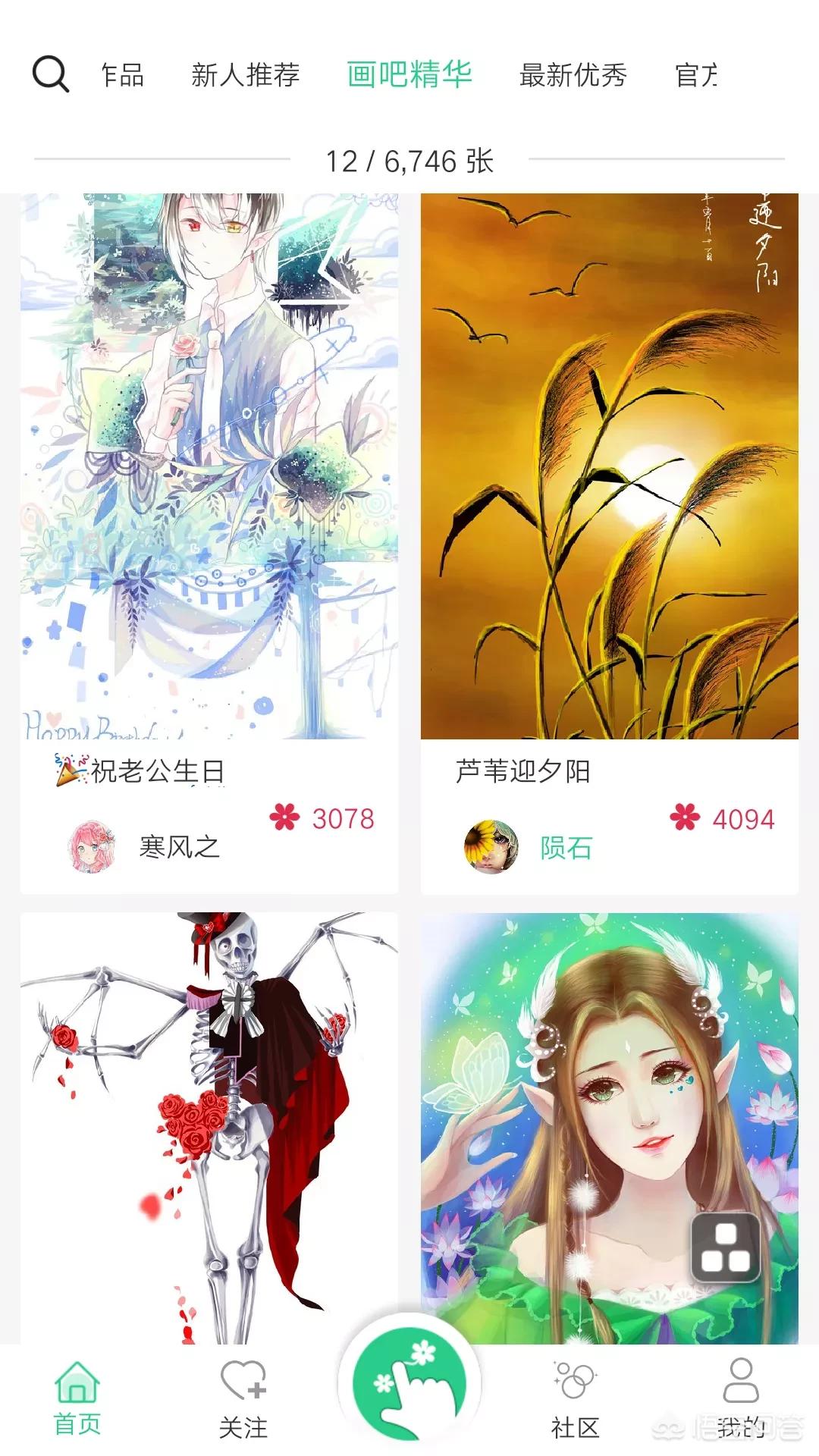Like 祝老公生日 with the flower icon
The image size is (819, 1456).
click(x=285, y=817)
